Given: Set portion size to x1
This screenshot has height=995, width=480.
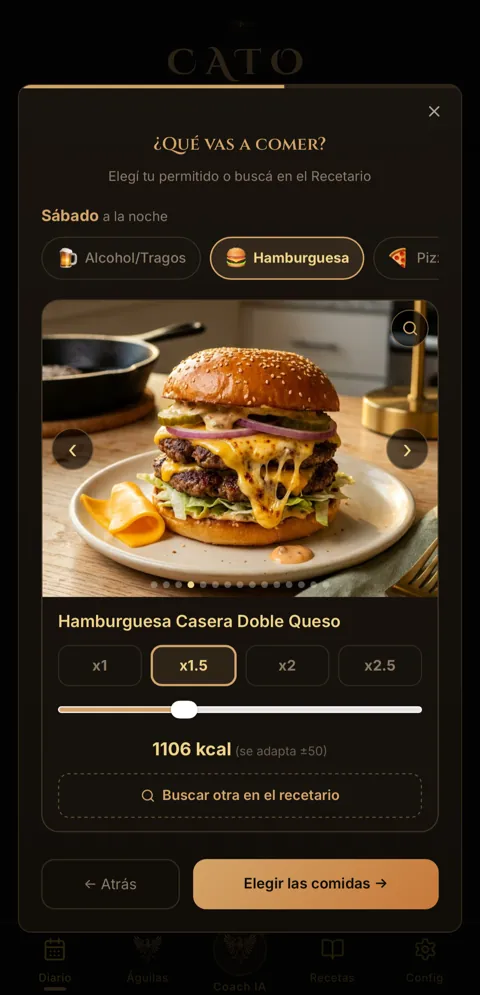Looking at the screenshot, I should (x=100, y=666).
